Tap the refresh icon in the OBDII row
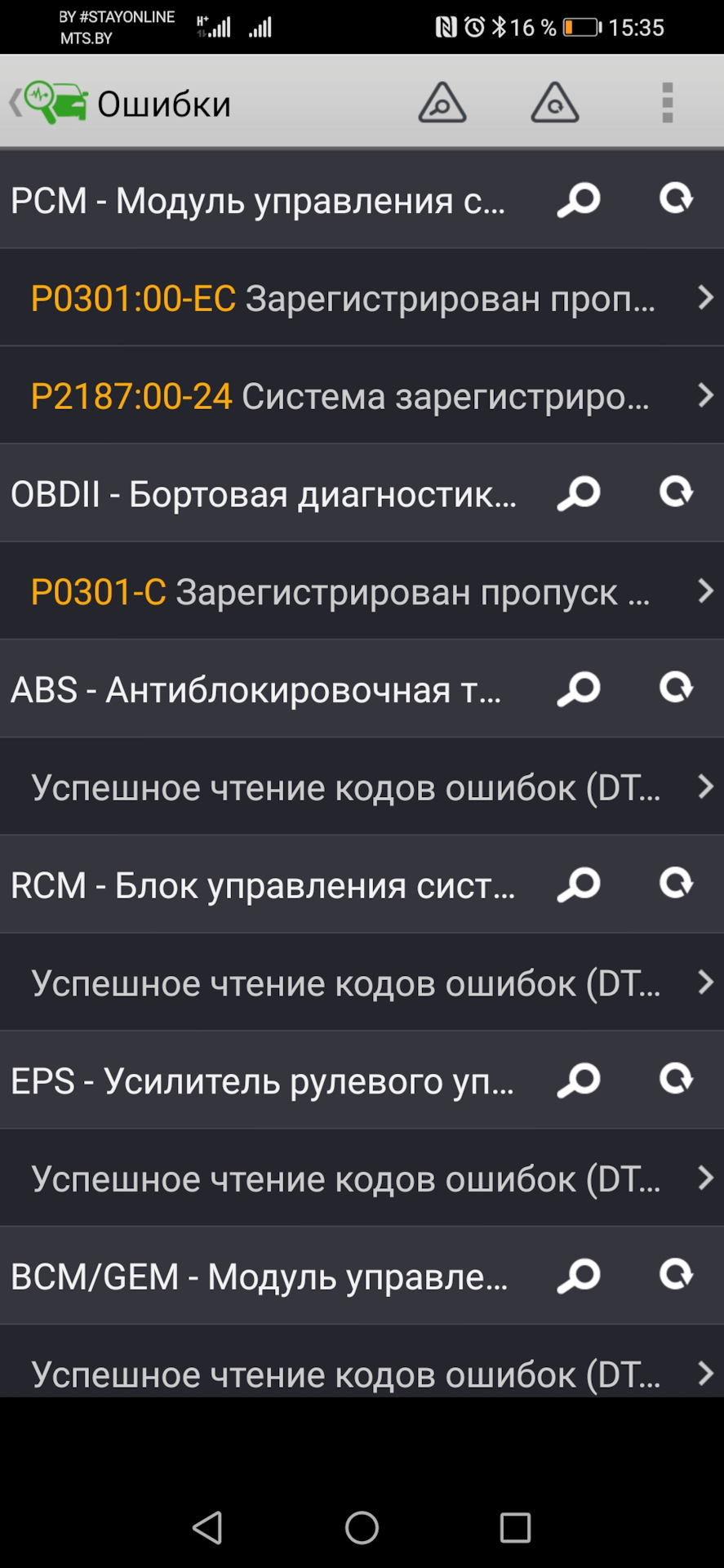The width and height of the screenshot is (724, 1568). click(676, 492)
